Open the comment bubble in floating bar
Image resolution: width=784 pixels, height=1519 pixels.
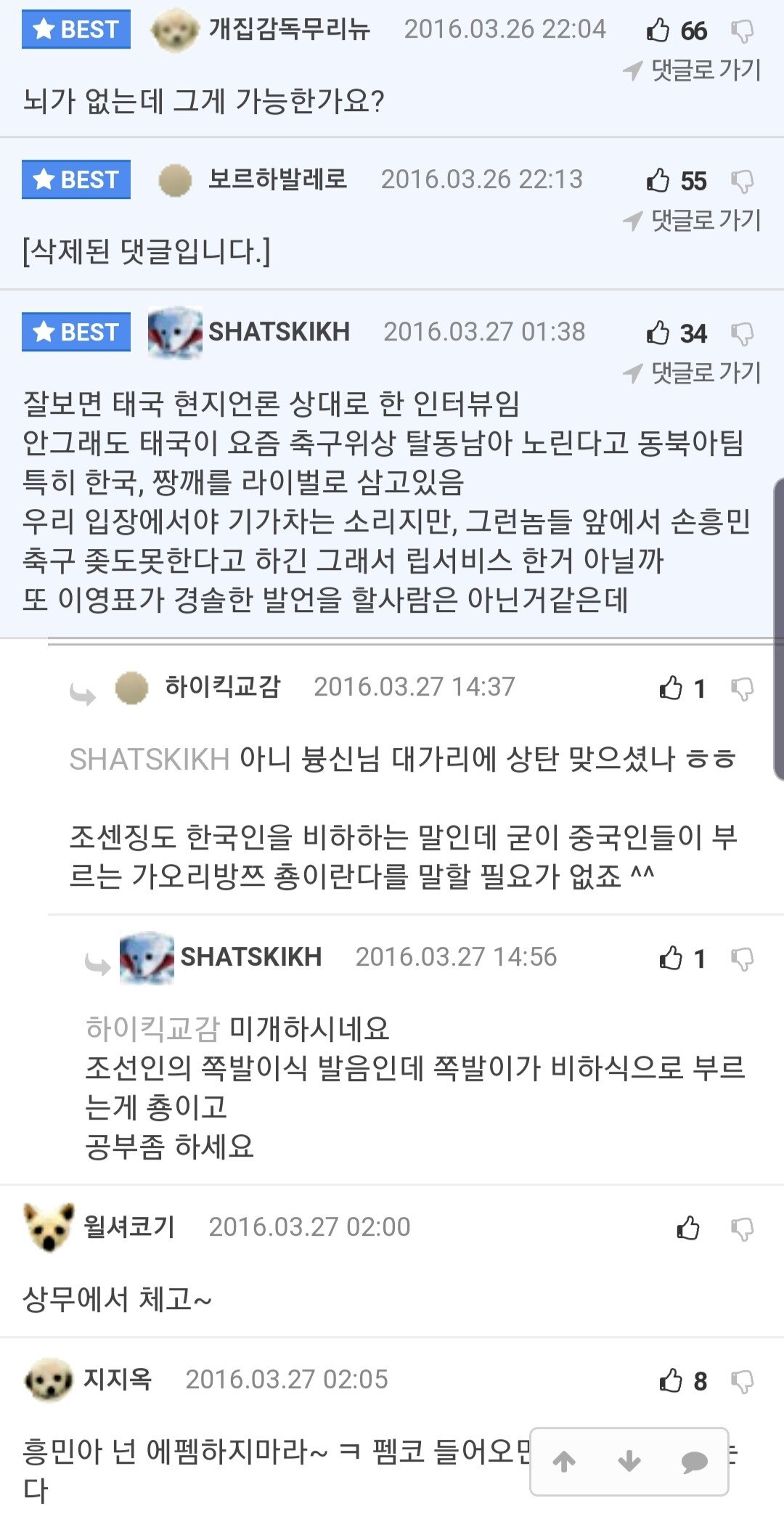[x=694, y=1462]
